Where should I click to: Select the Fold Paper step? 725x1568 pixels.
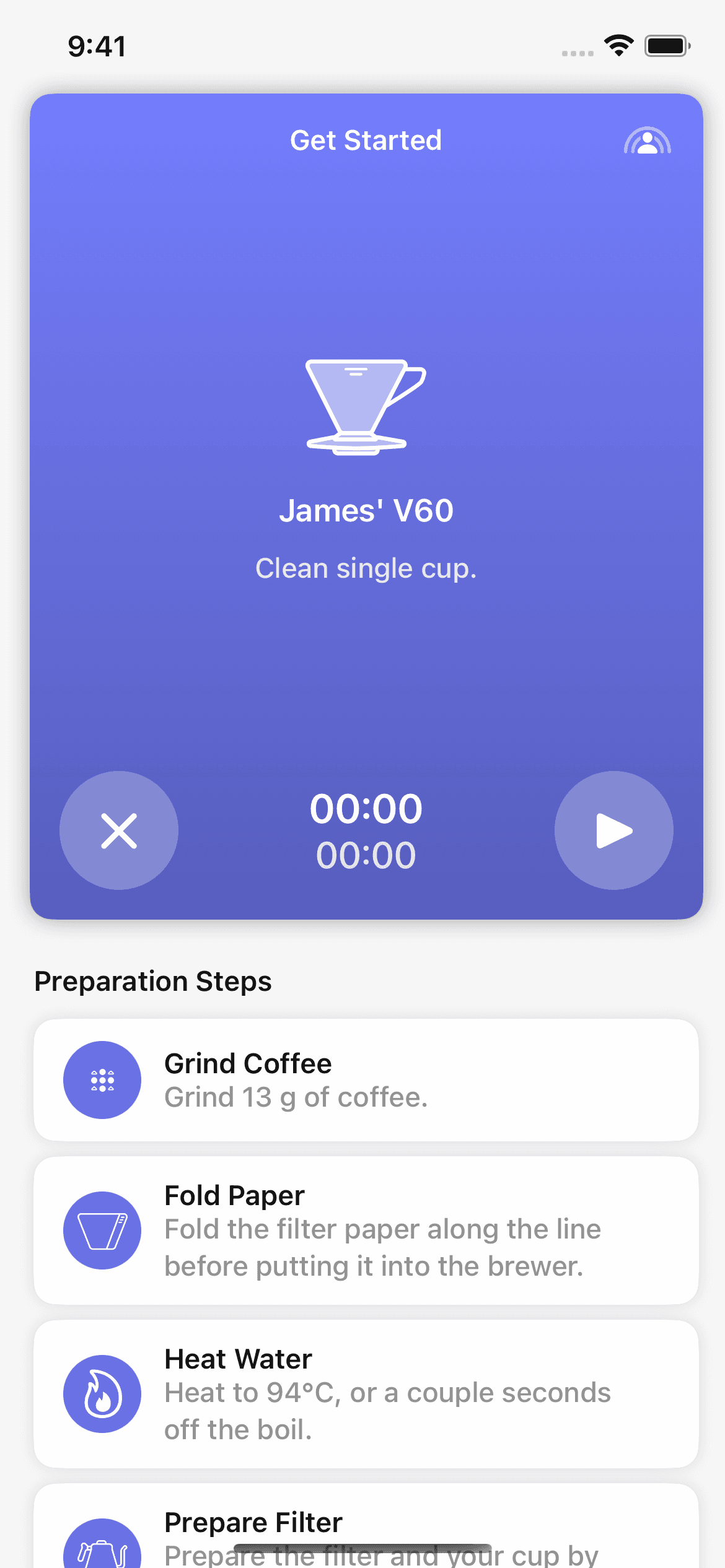pos(366,1230)
